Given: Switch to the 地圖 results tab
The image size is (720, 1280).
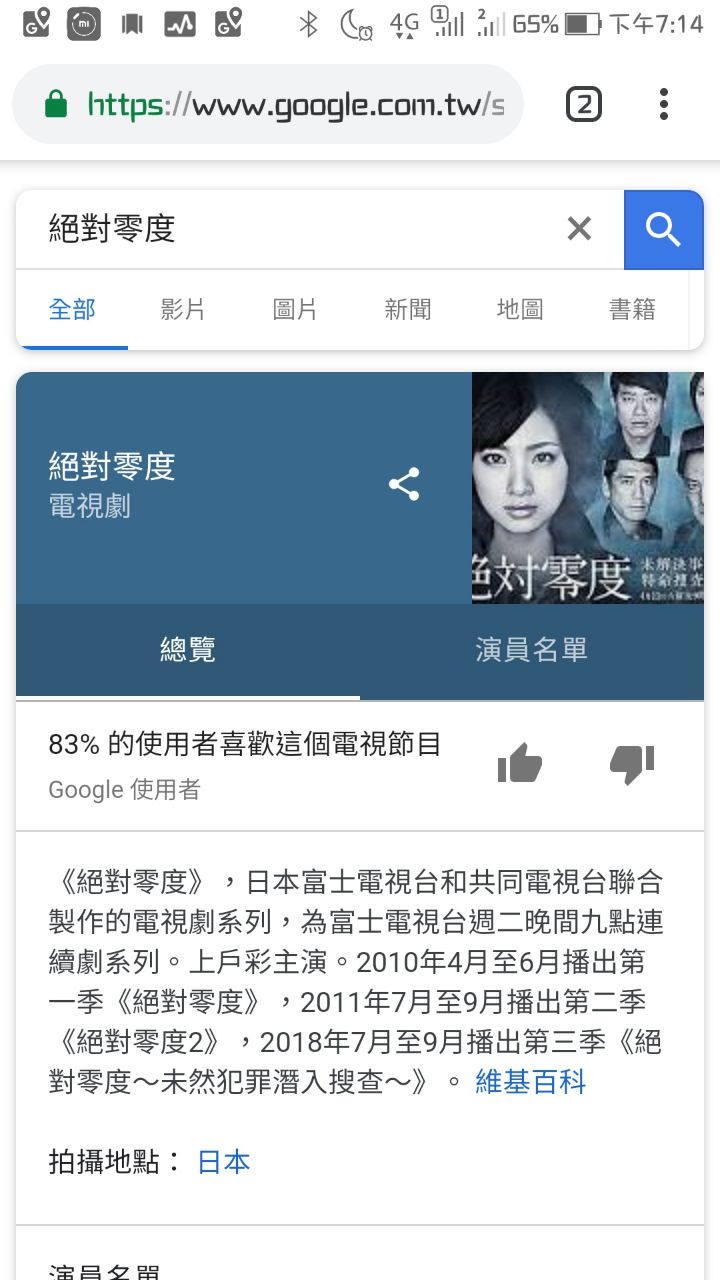Looking at the screenshot, I should tap(520, 309).
